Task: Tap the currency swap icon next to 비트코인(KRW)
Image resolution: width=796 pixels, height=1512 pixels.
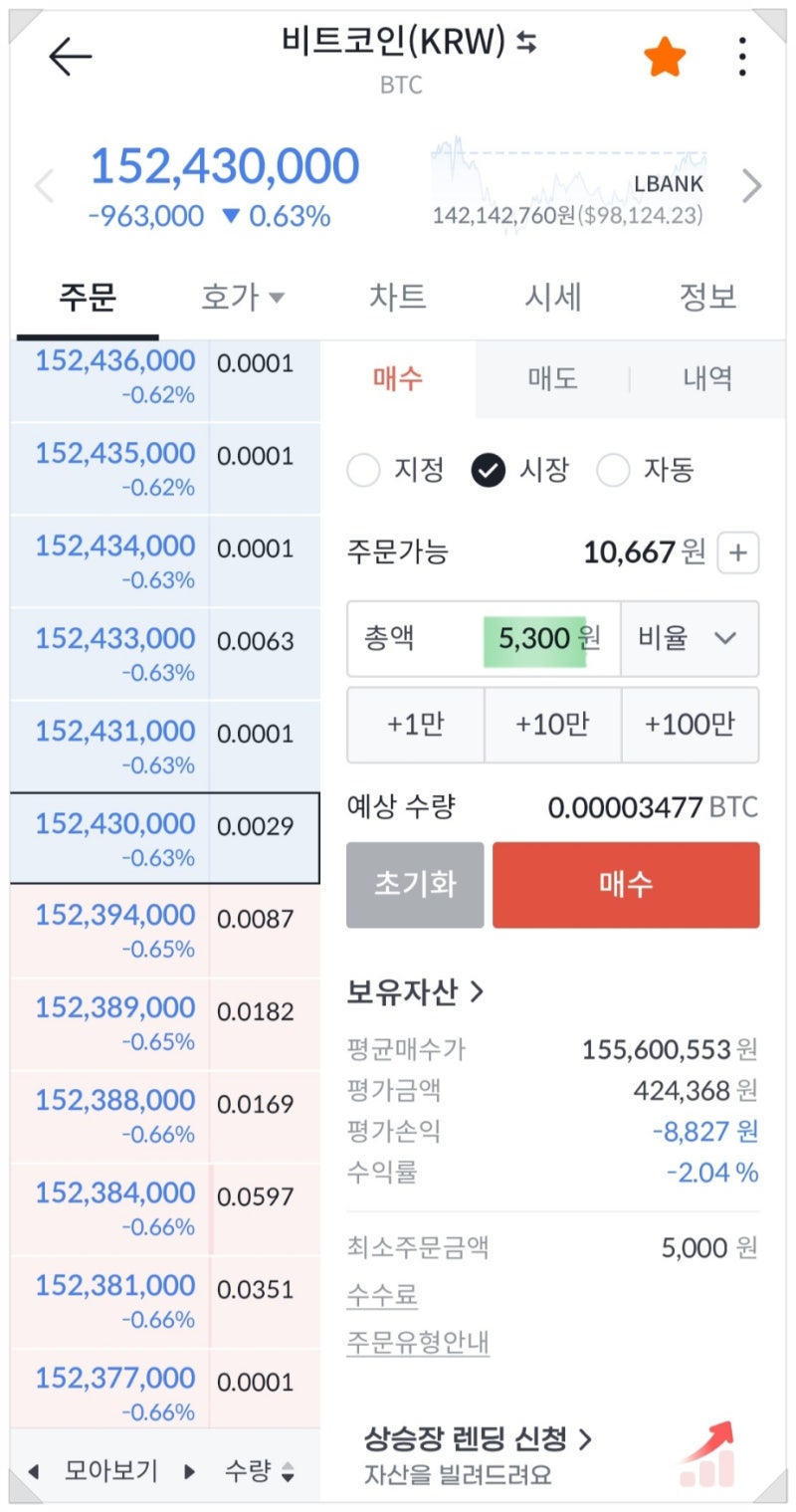Action: [527, 43]
